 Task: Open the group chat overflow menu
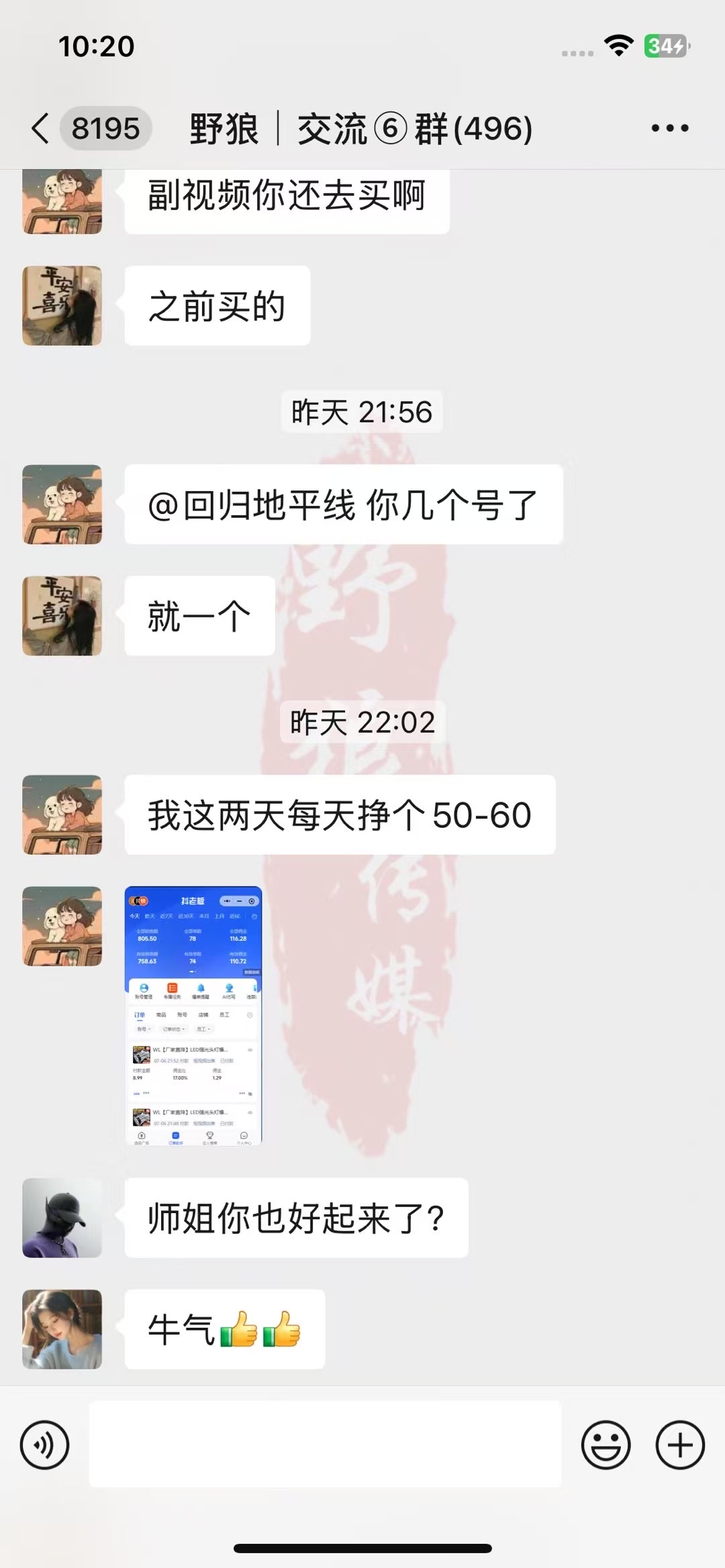669,128
